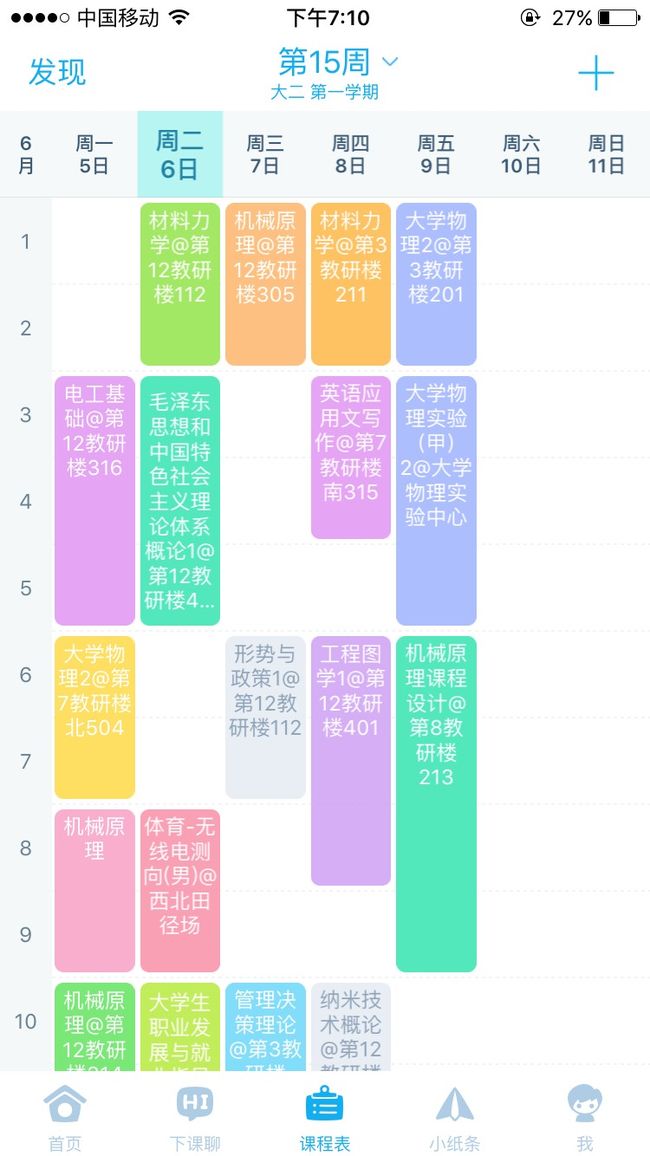Open the 纳米技术概论 course card
Screen dimensions: 650x1156
tap(351, 1026)
